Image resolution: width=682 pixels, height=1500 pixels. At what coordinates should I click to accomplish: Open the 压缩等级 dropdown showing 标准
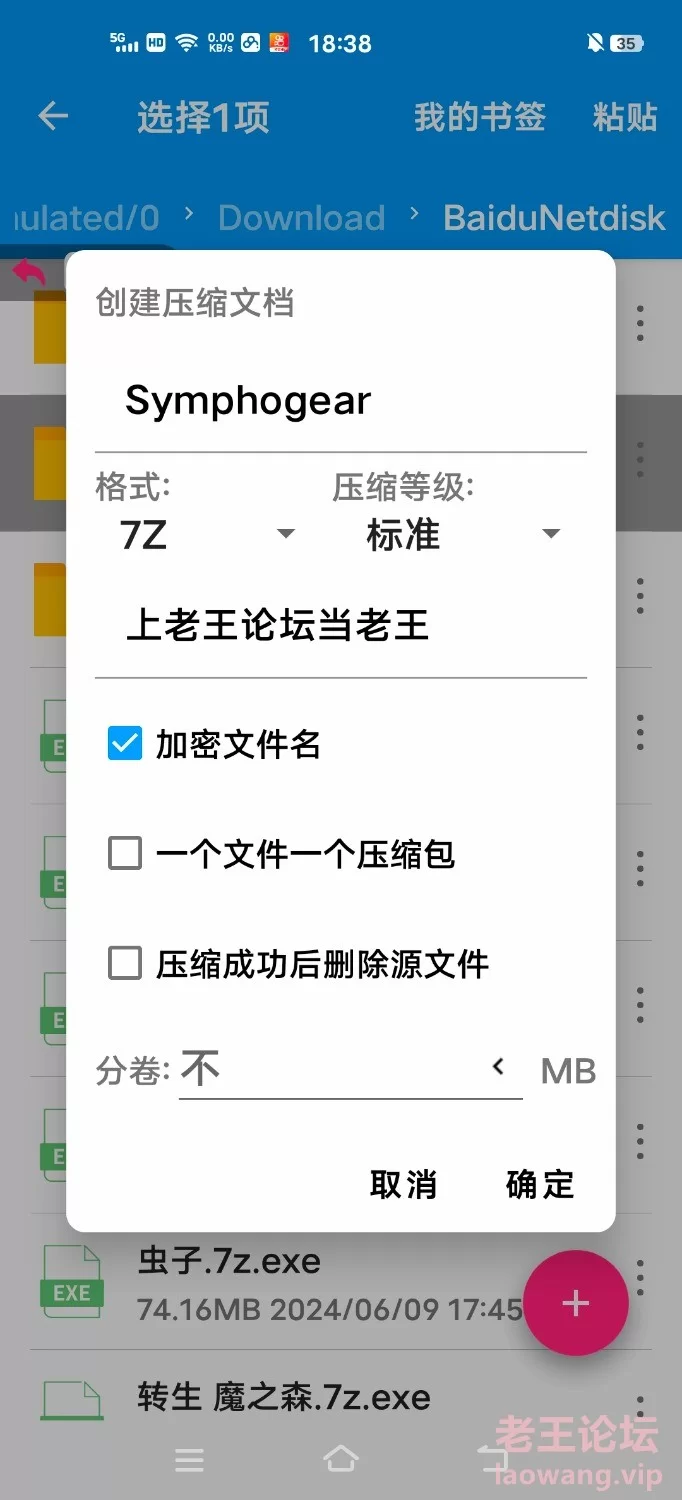pyautogui.click(x=462, y=535)
